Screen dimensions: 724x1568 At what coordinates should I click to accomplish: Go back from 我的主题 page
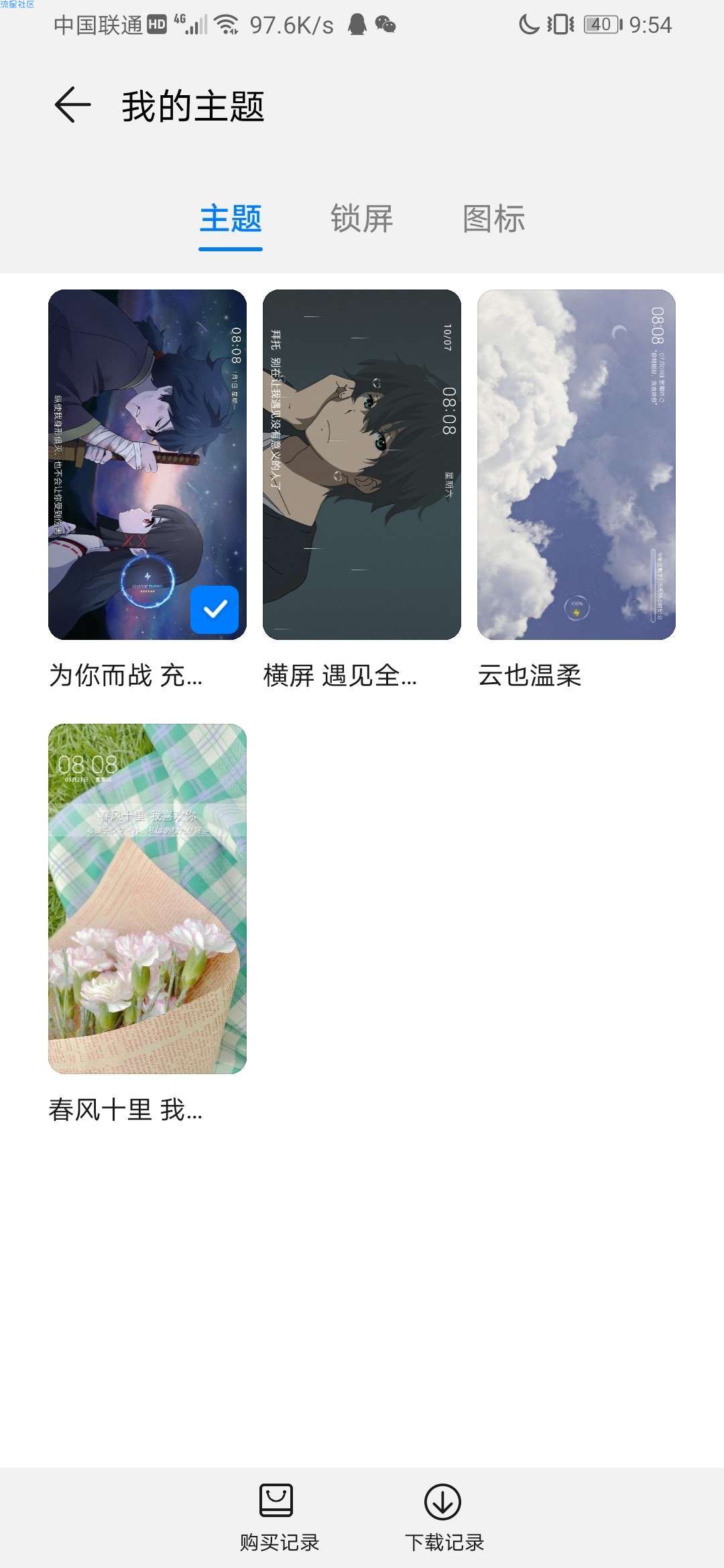coord(72,105)
